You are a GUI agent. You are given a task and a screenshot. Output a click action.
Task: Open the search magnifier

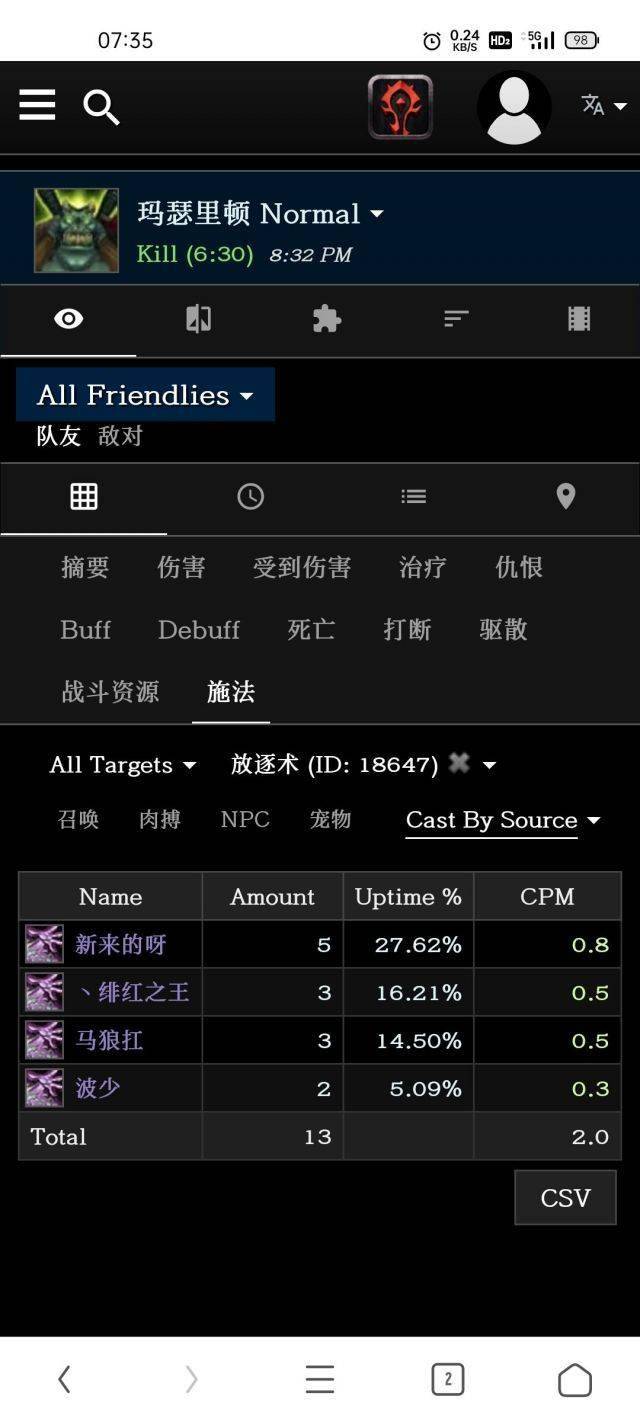101,106
